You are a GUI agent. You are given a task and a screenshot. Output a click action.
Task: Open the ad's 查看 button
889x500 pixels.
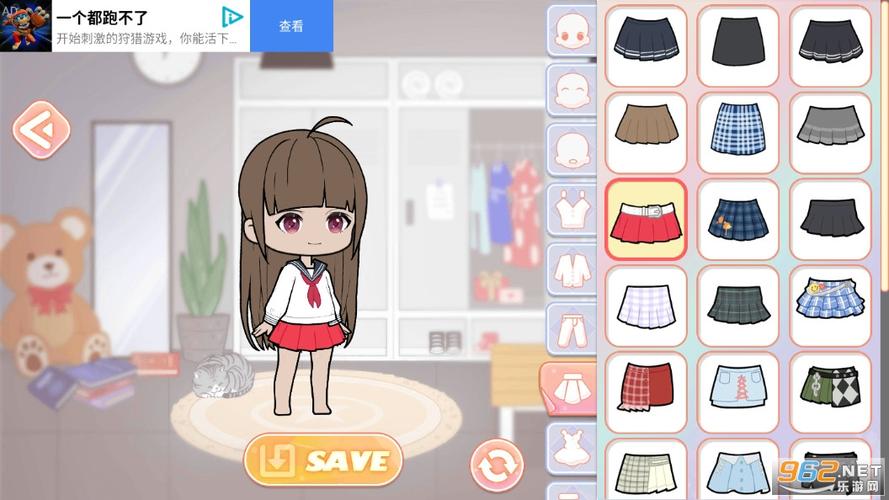pyautogui.click(x=291, y=26)
